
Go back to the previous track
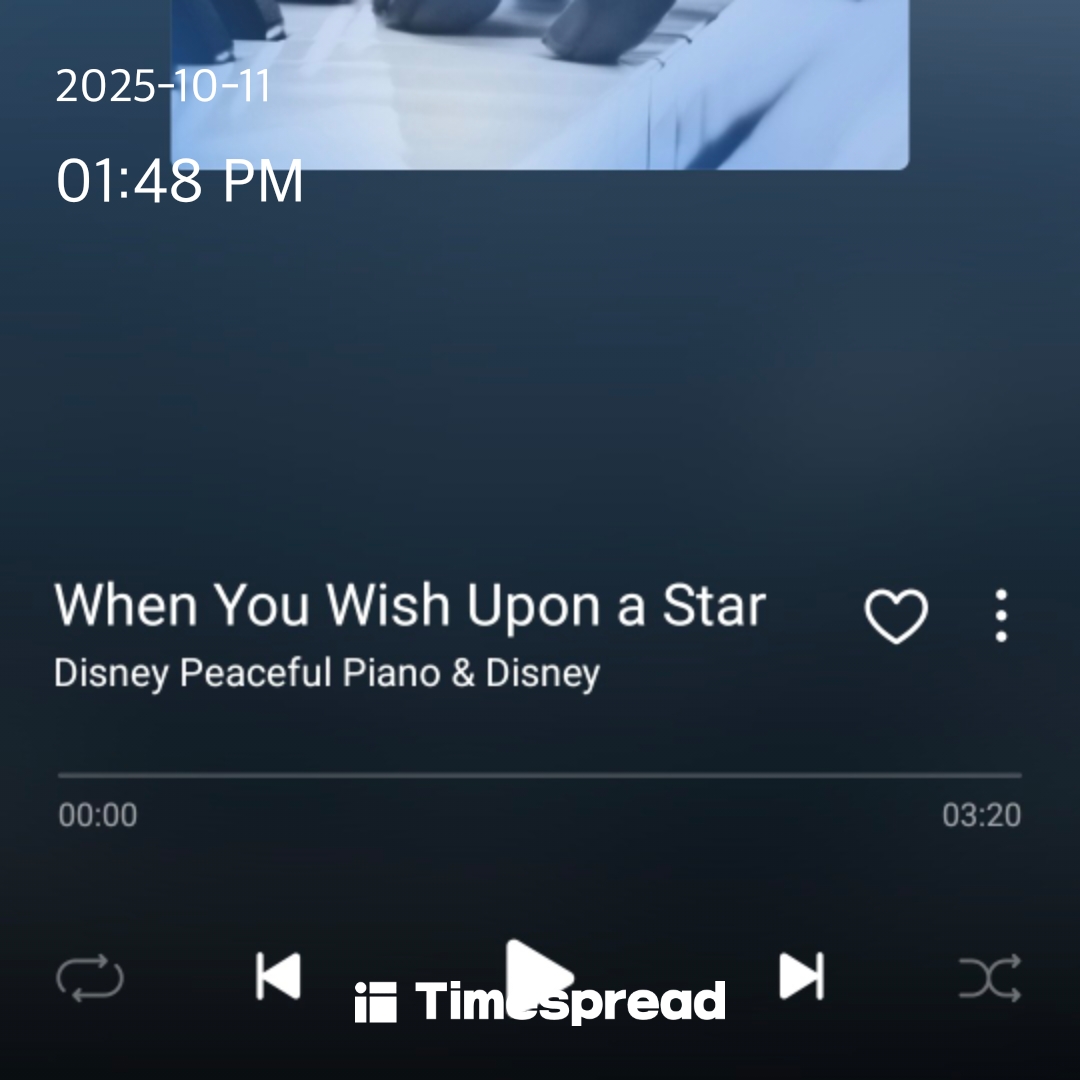coord(278,976)
